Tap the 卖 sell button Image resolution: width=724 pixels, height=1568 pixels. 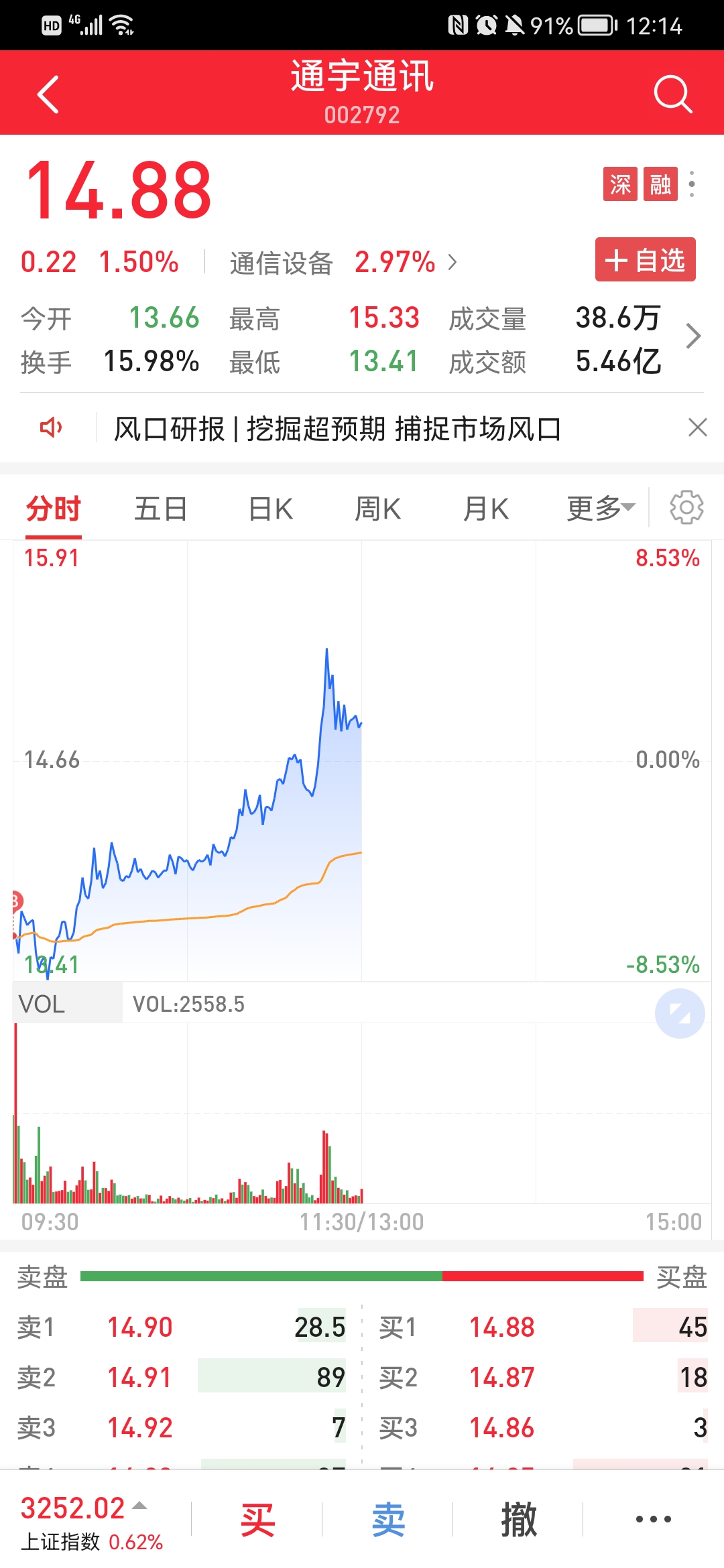(388, 1520)
